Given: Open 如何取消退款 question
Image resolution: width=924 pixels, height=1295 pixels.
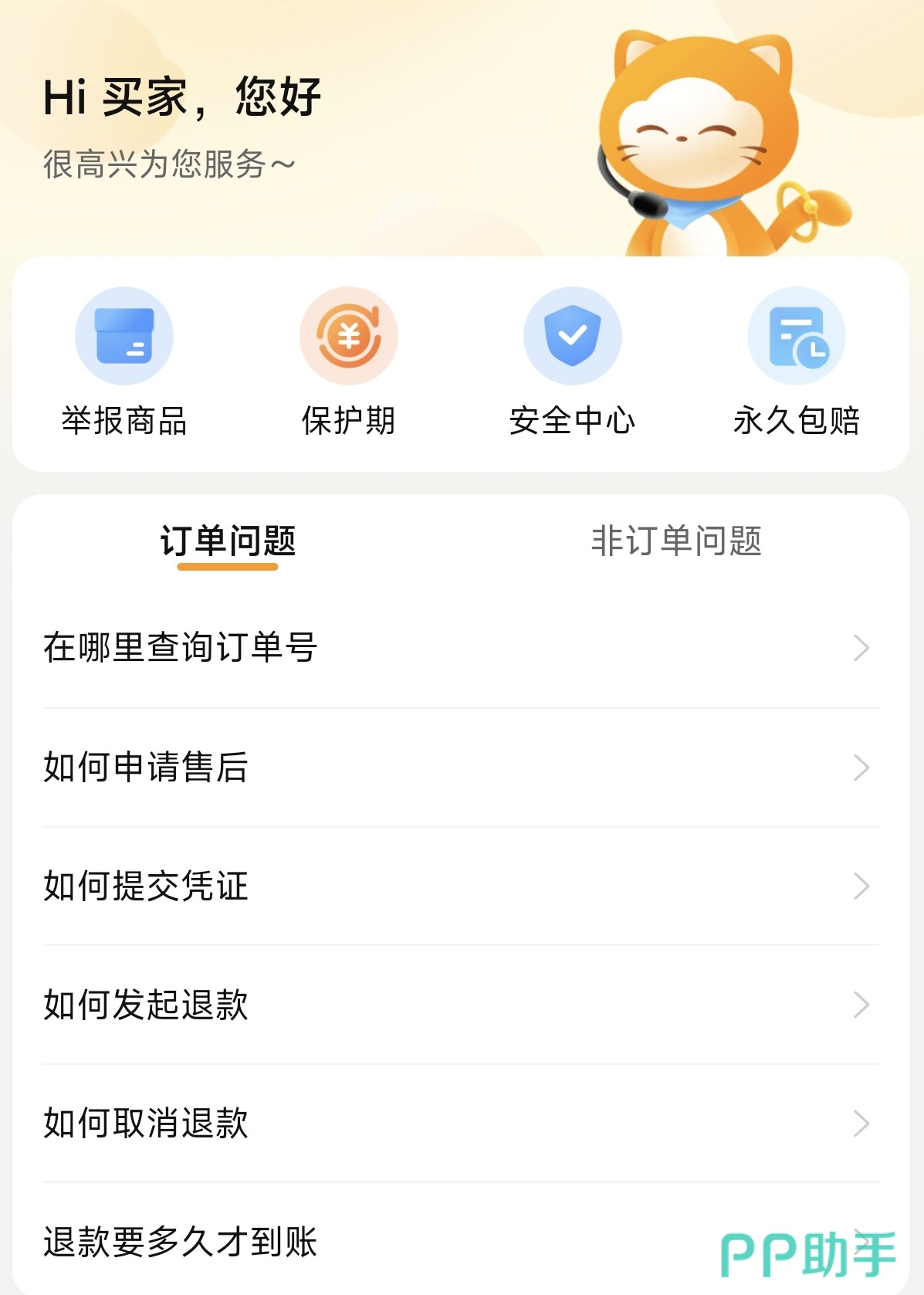Looking at the screenshot, I should (x=460, y=1123).
